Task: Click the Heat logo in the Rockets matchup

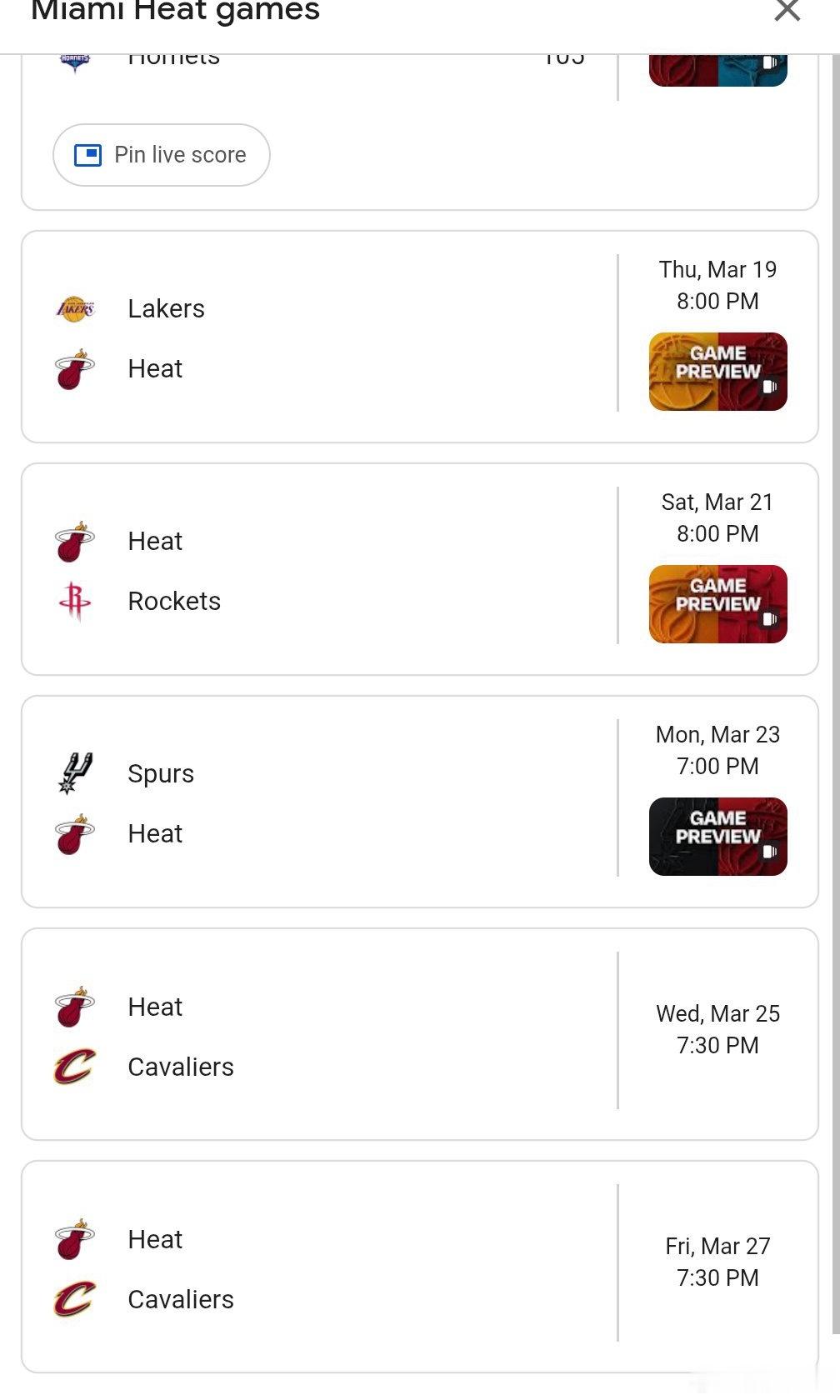Action: (73, 541)
